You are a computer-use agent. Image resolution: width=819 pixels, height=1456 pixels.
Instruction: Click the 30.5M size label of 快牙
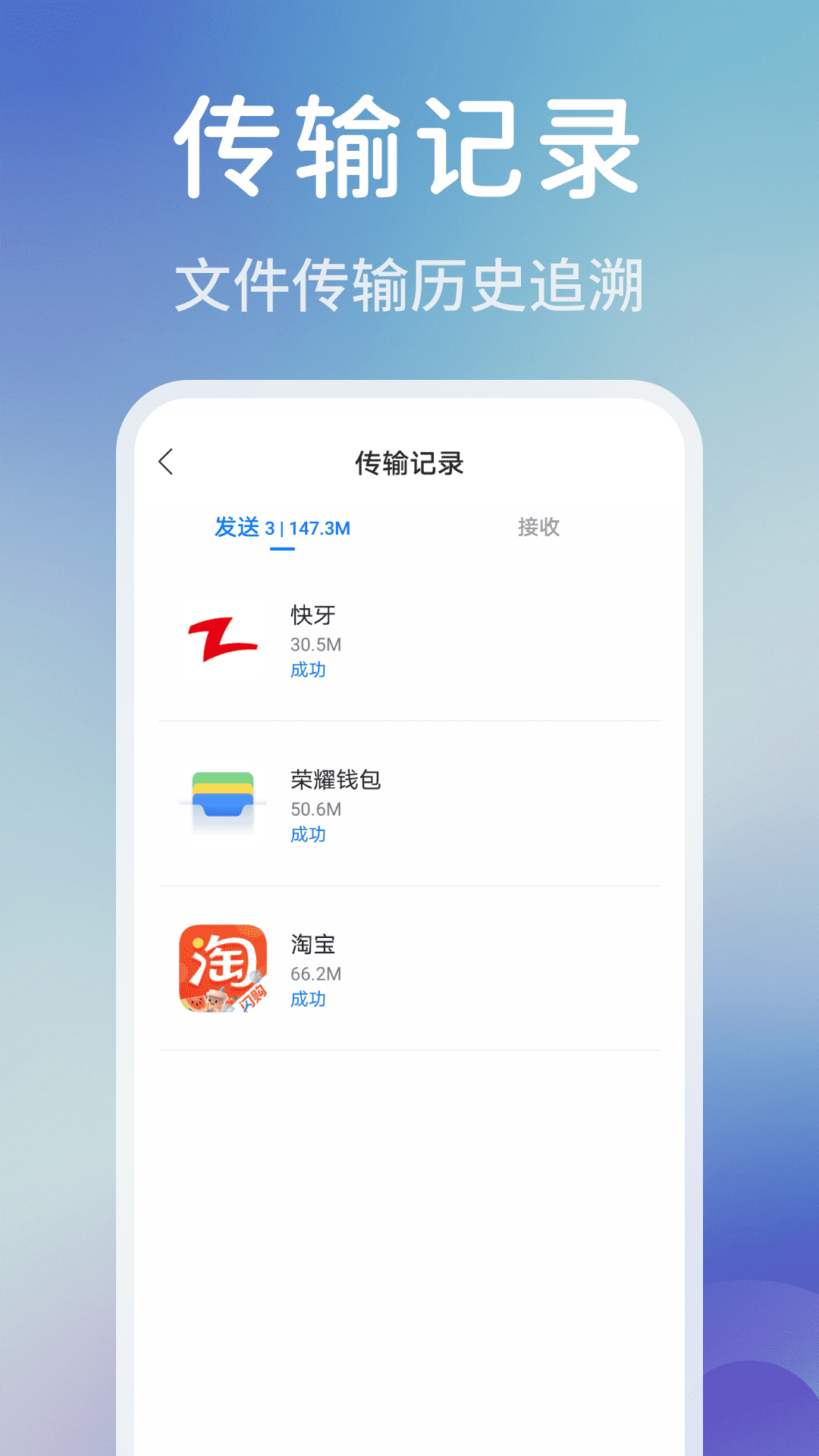pyautogui.click(x=315, y=644)
